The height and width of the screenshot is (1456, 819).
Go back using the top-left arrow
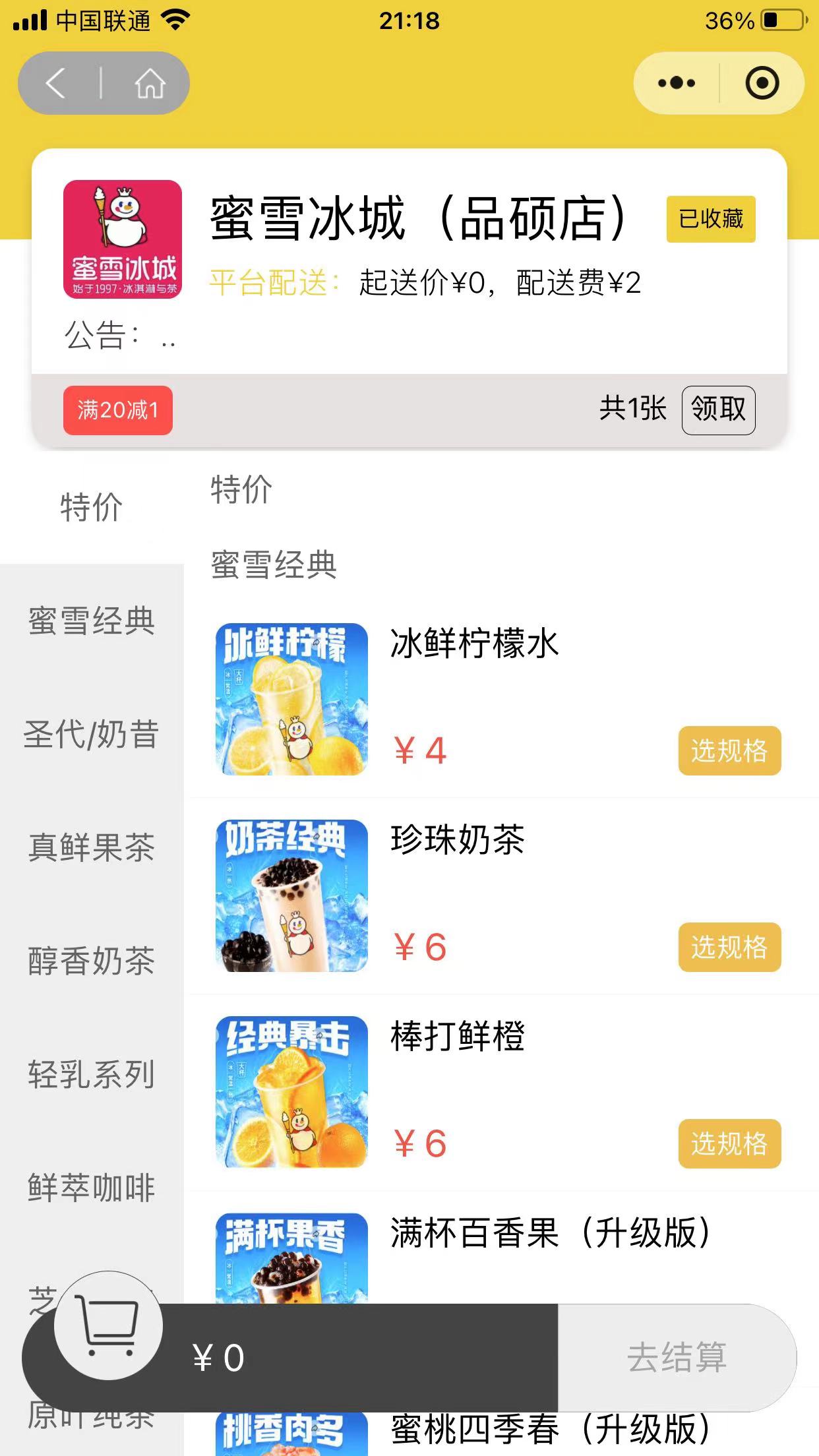(57, 84)
